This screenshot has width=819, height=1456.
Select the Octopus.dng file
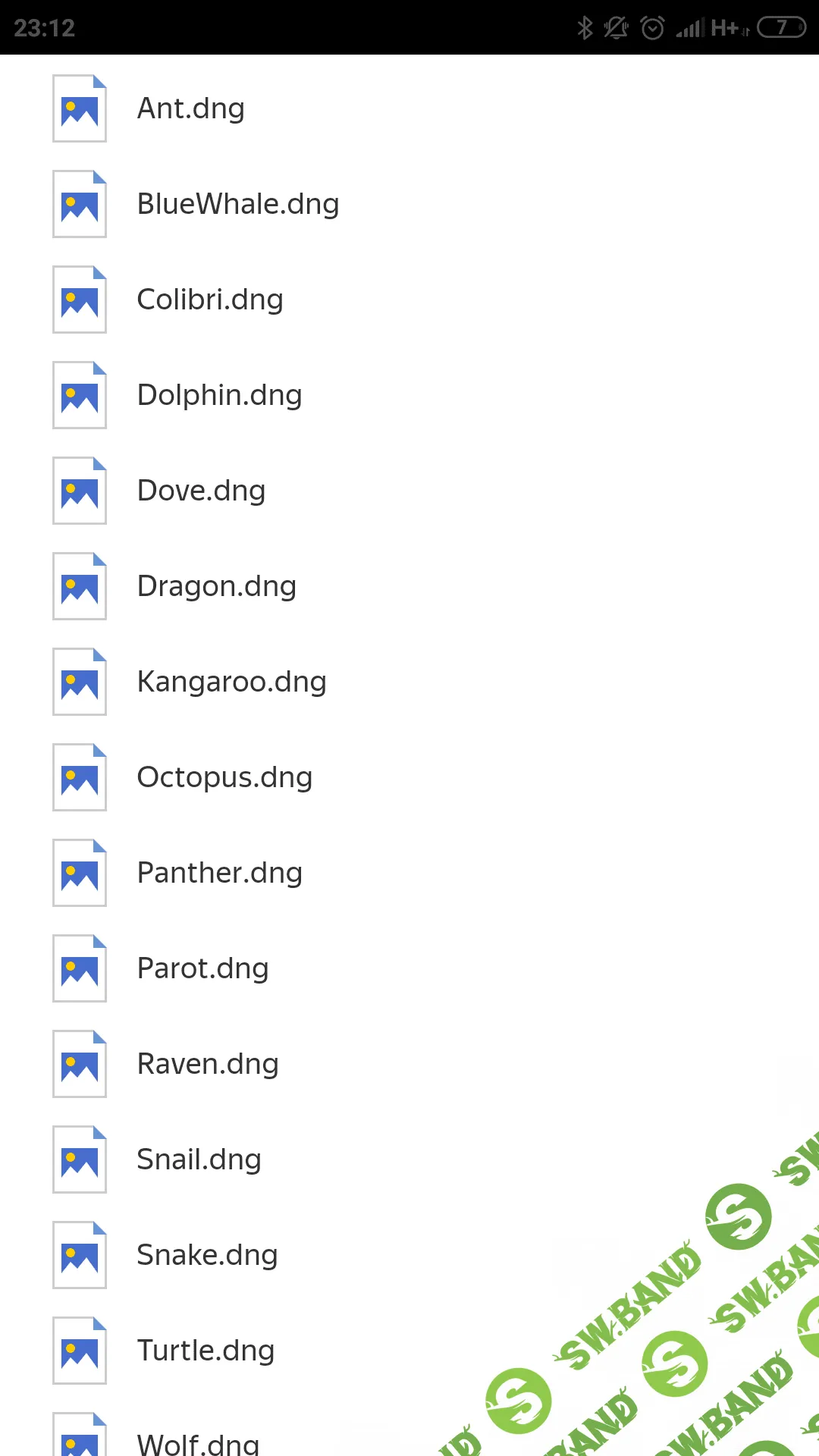tap(224, 778)
